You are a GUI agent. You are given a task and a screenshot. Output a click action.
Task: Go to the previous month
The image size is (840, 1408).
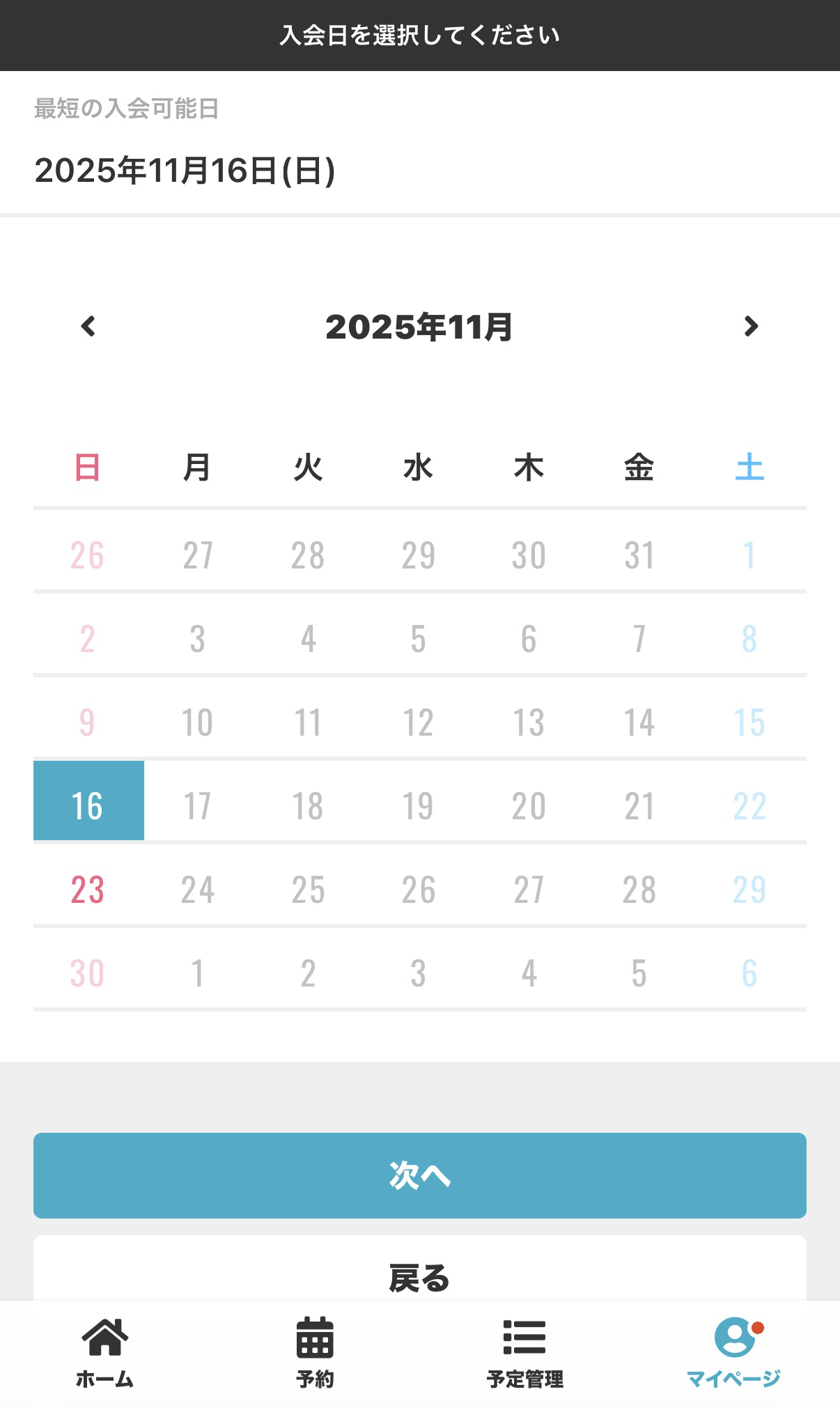click(88, 326)
